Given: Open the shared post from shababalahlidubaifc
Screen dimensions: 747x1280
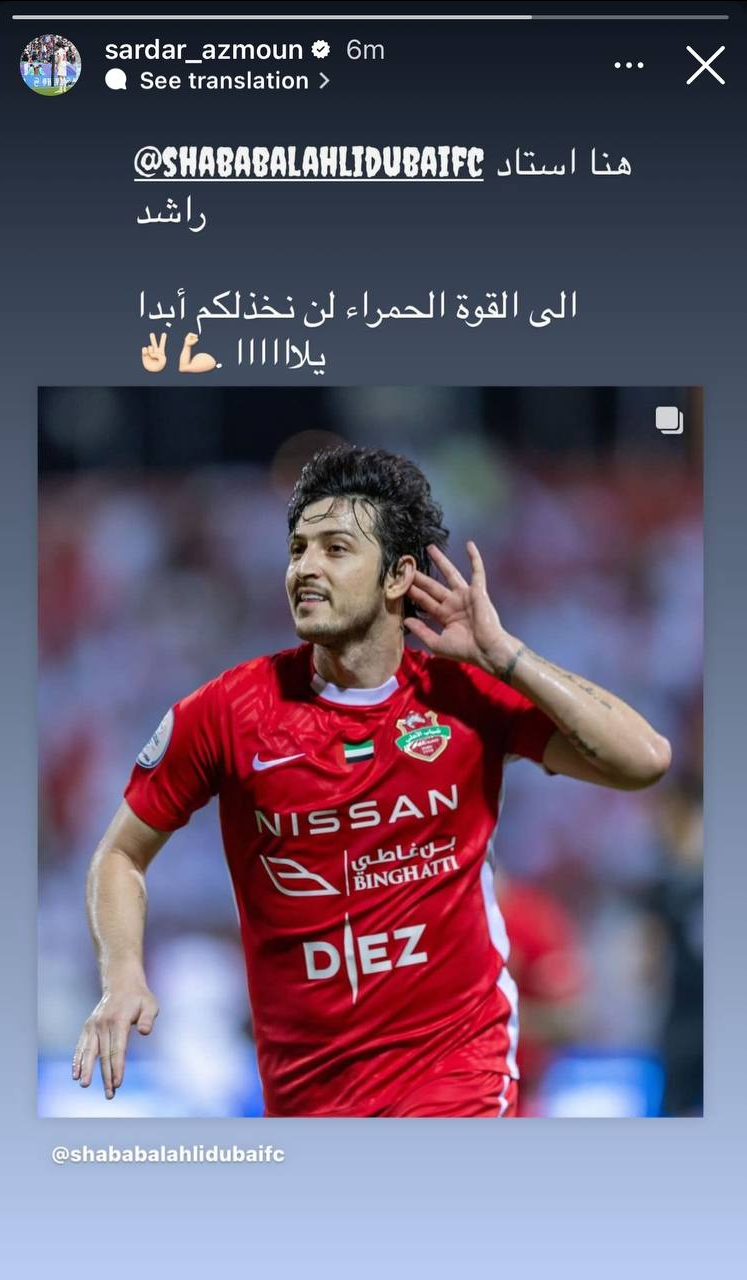Looking at the screenshot, I should click(370, 750).
